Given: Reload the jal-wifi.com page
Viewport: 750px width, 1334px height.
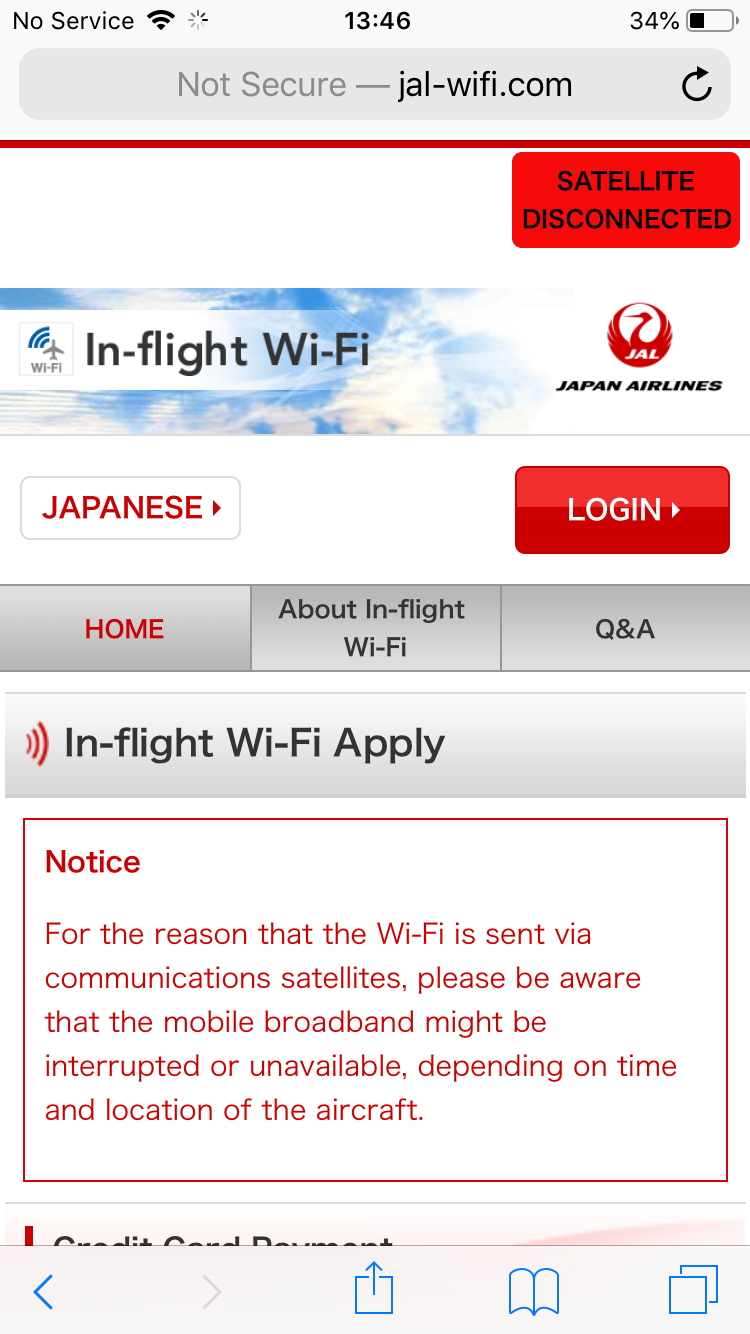Looking at the screenshot, I should click(696, 86).
